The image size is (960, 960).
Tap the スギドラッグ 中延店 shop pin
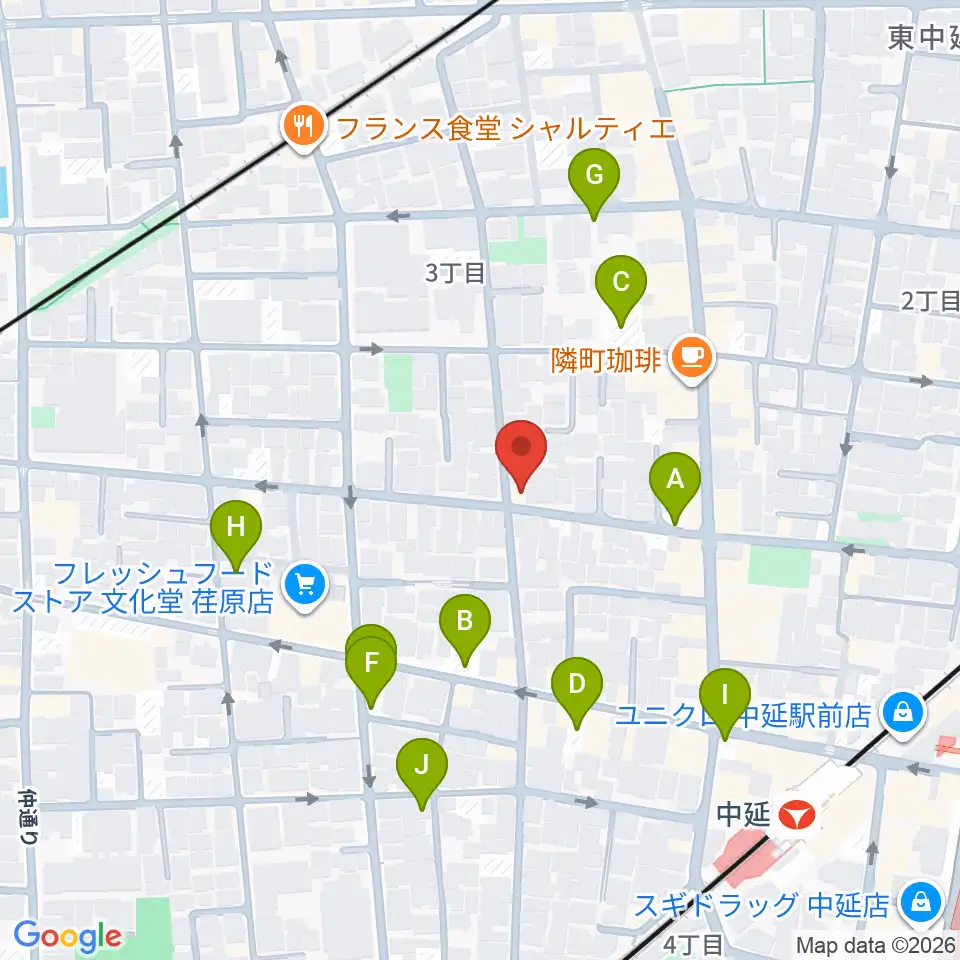tap(920, 904)
